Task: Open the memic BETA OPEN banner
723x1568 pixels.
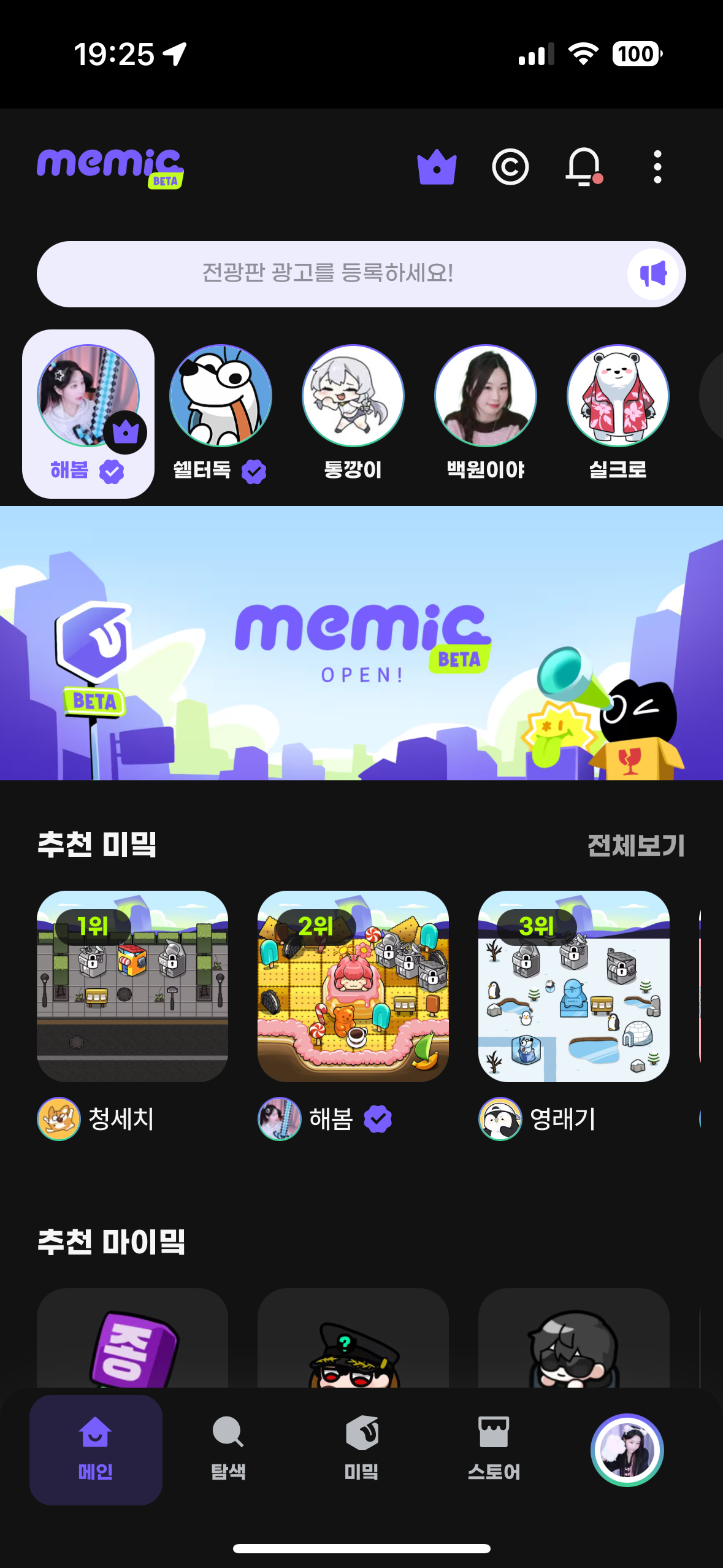Action: [361, 643]
